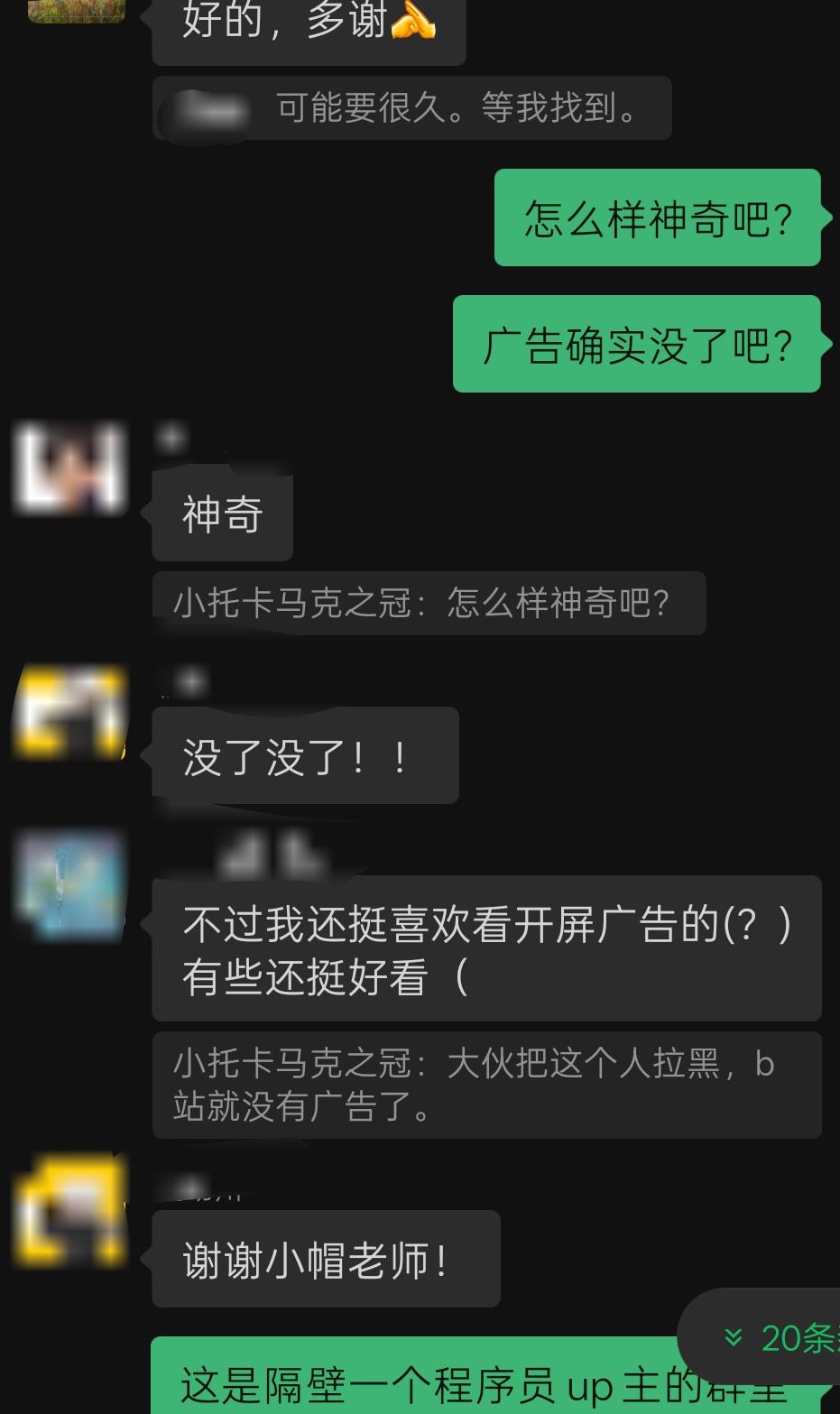The height and width of the screenshot is (1414, 840).
Task: Open avatar of sender of '没了没了!!'
Action: 70,713
